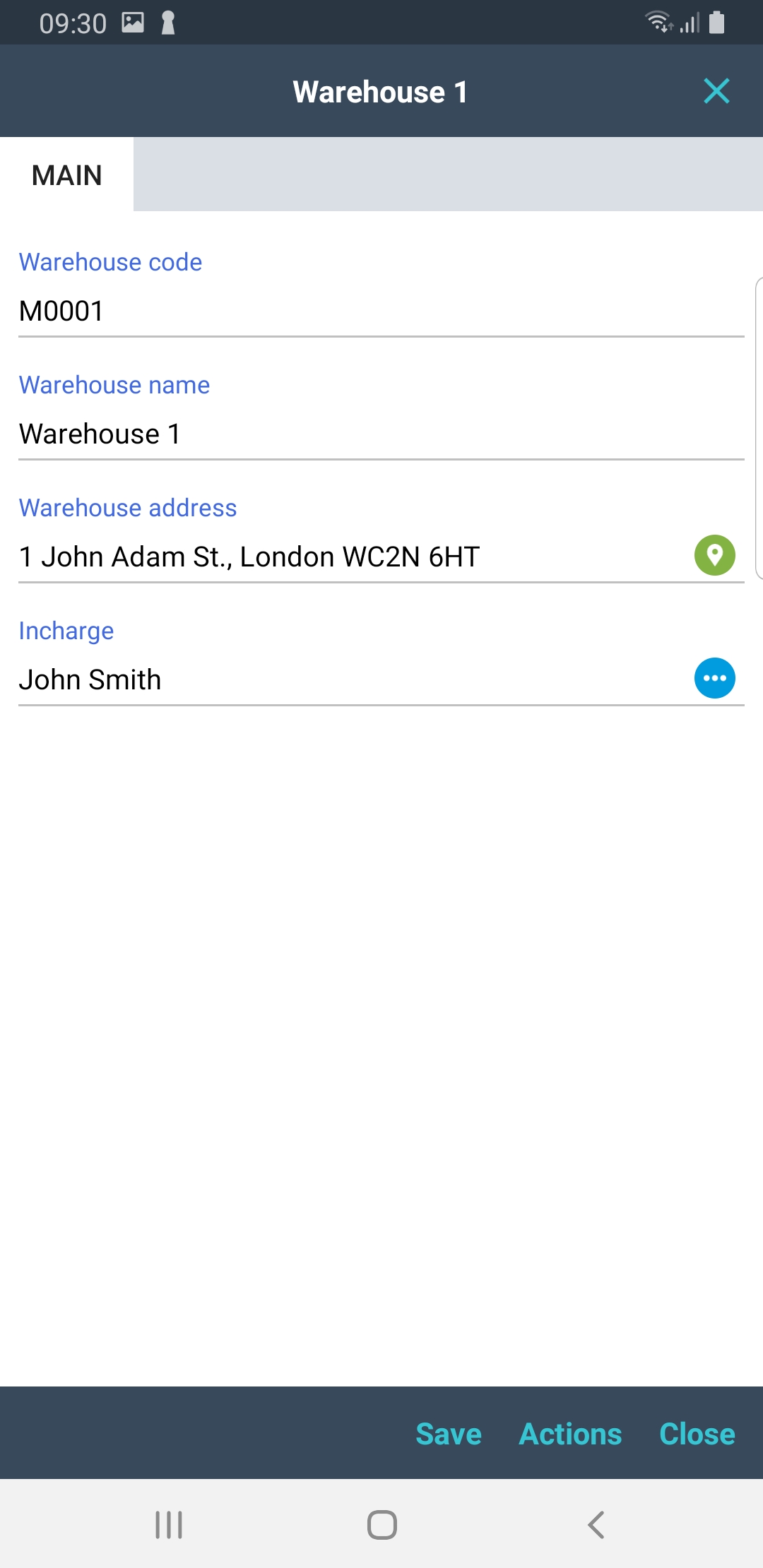Viewport: 763px width, 1568px height.
Task: Edit the Incharge field
Action: (x=339, y=680)
